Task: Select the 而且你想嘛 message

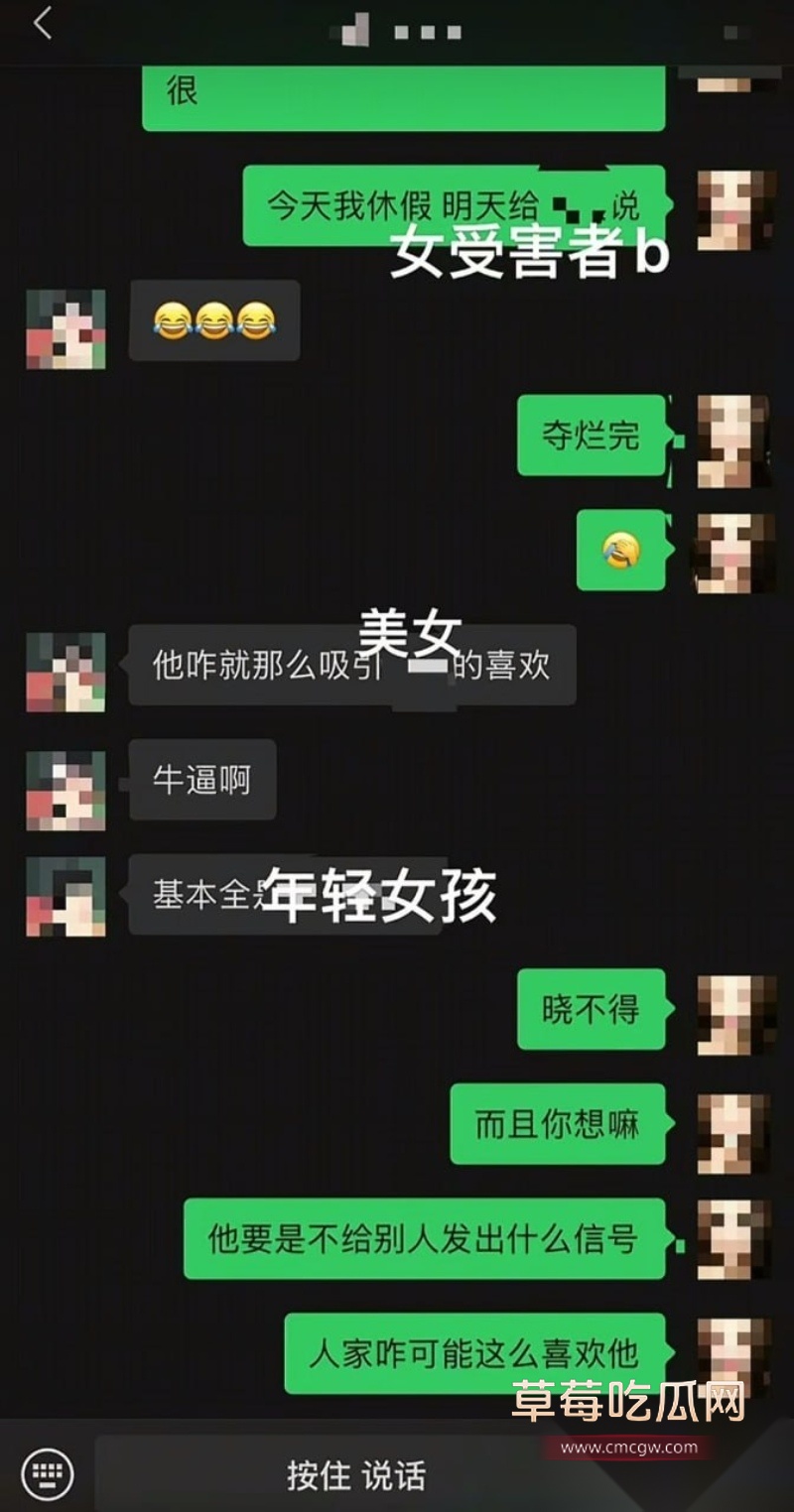Action: coord(558,1125)
